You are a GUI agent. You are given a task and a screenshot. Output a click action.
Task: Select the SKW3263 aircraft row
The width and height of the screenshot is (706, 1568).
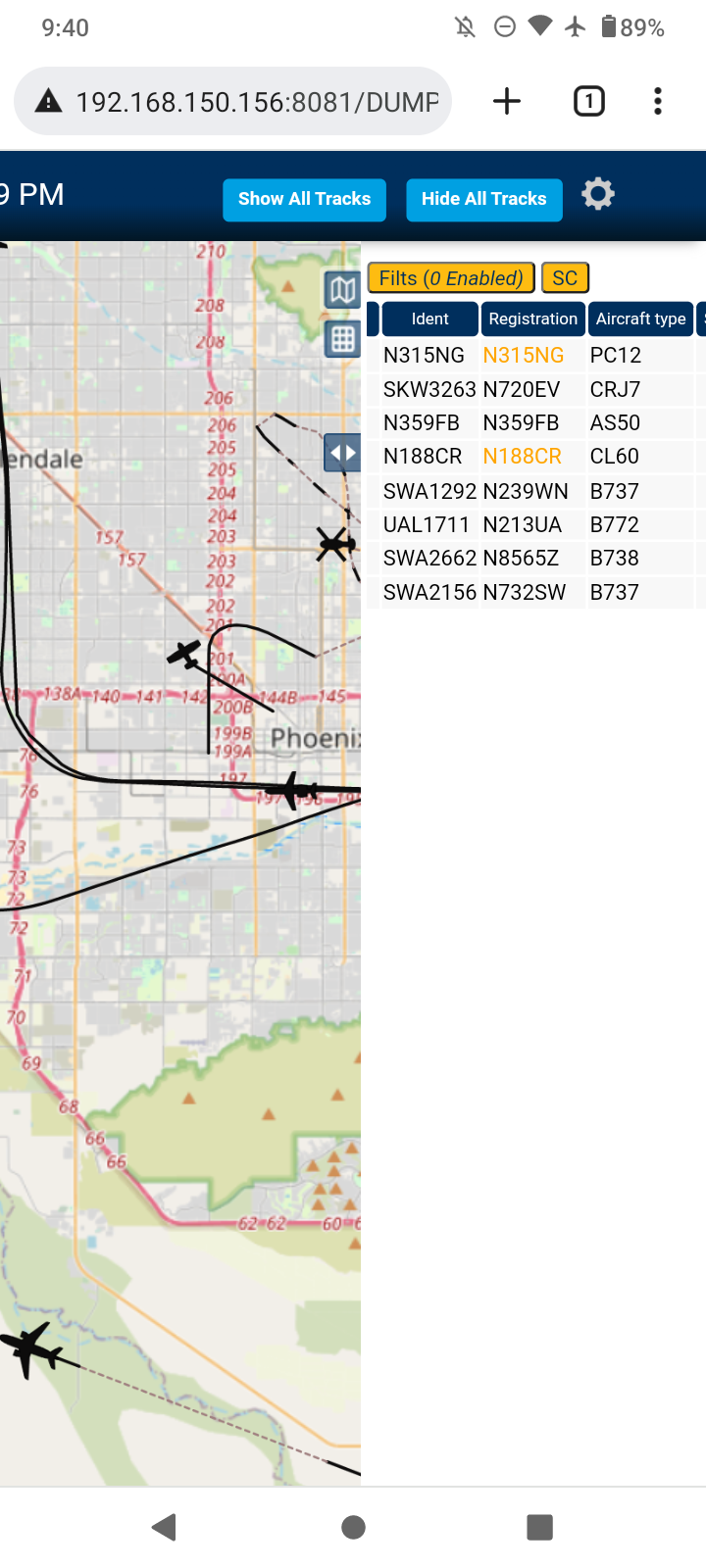[536, 389]
